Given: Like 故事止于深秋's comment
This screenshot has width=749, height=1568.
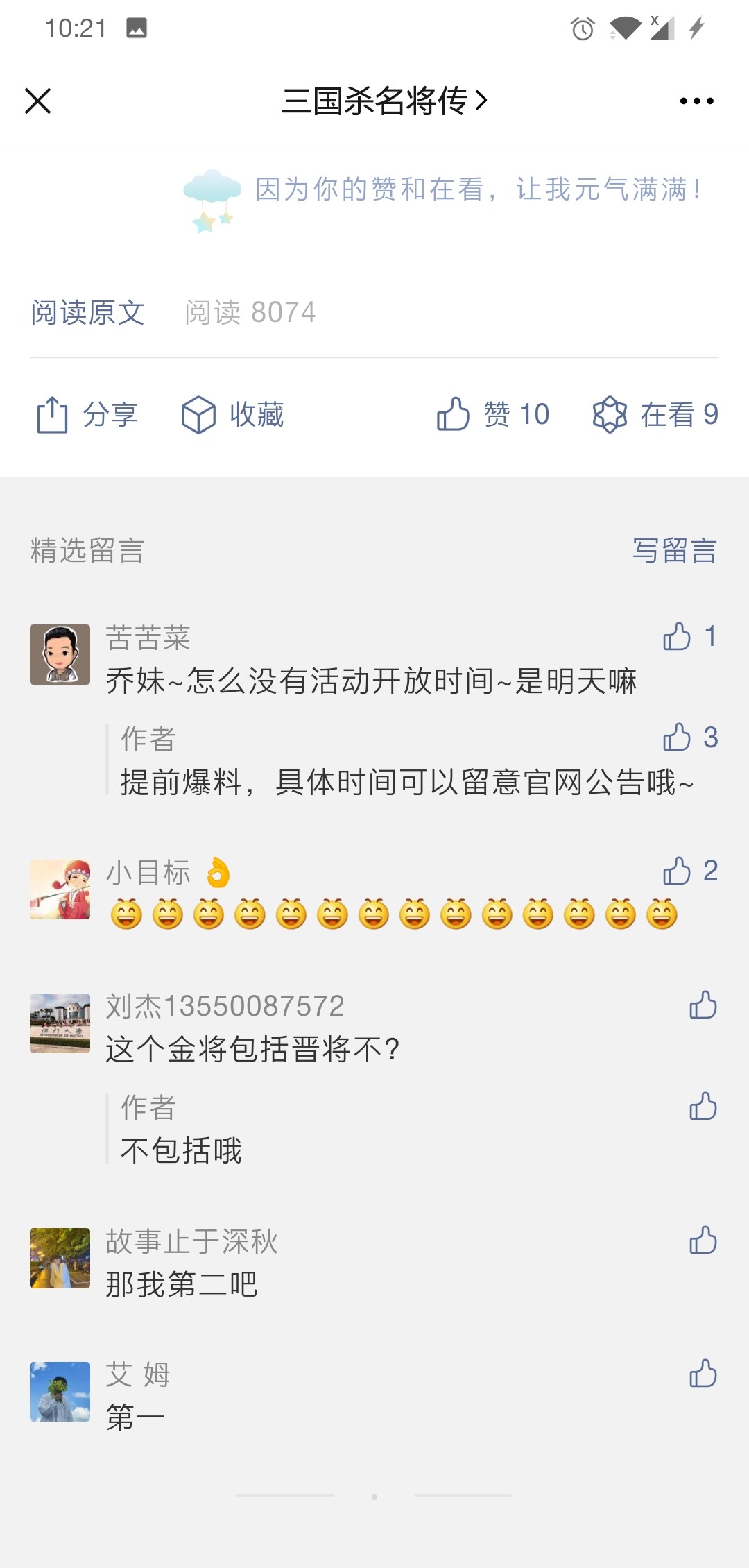Looking at the screenshot, I should [x=703, y=1241].
